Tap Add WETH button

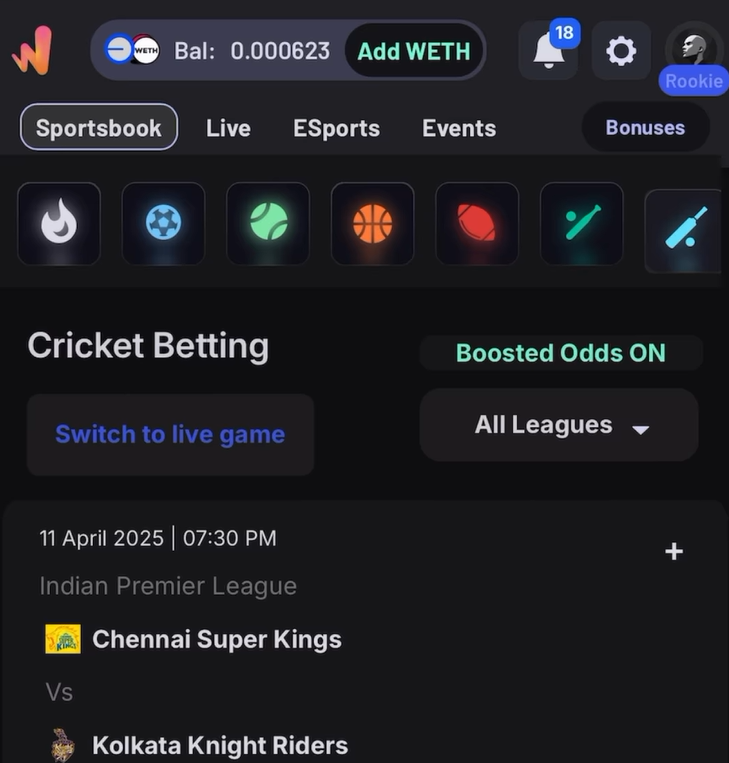[414, 50]
